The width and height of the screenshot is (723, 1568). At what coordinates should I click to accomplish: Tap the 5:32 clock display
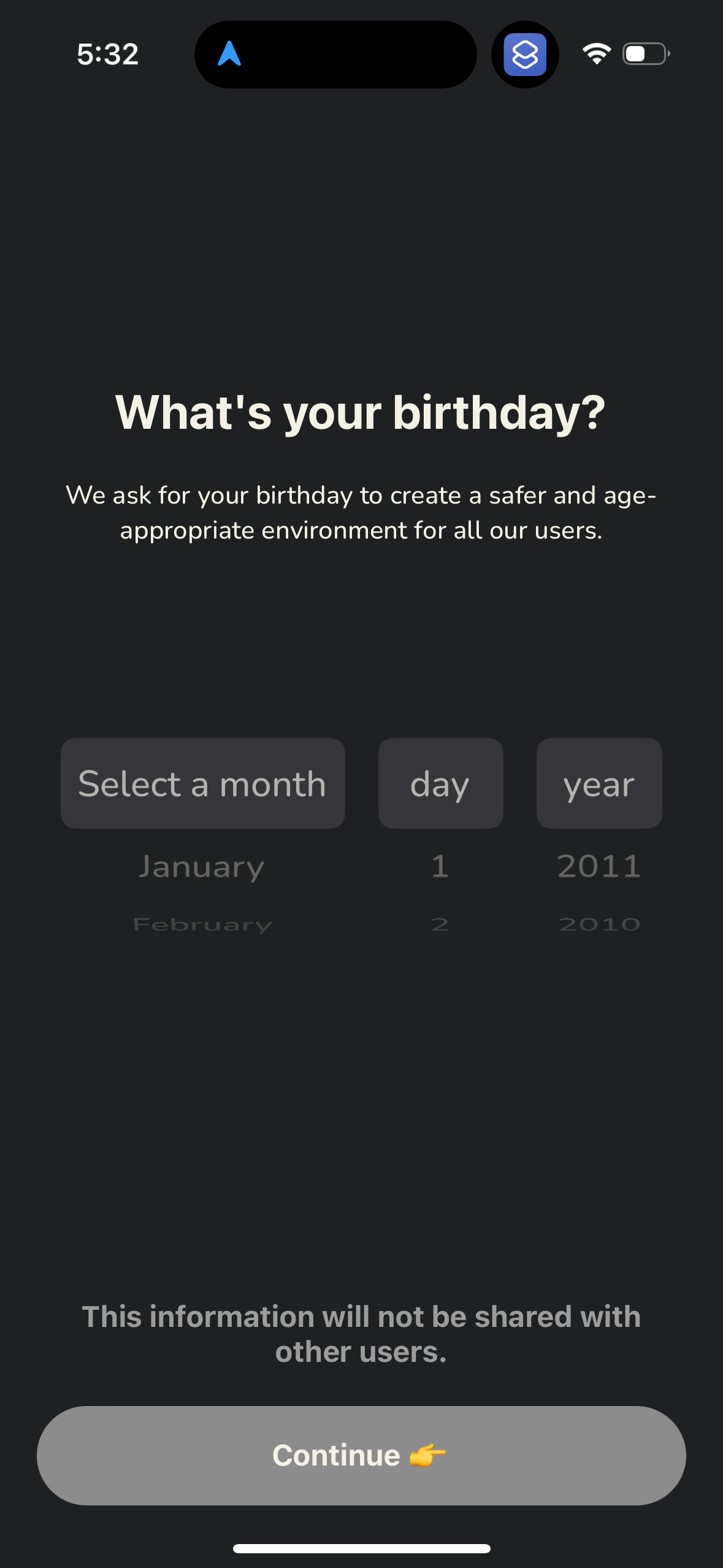point(107,55)
